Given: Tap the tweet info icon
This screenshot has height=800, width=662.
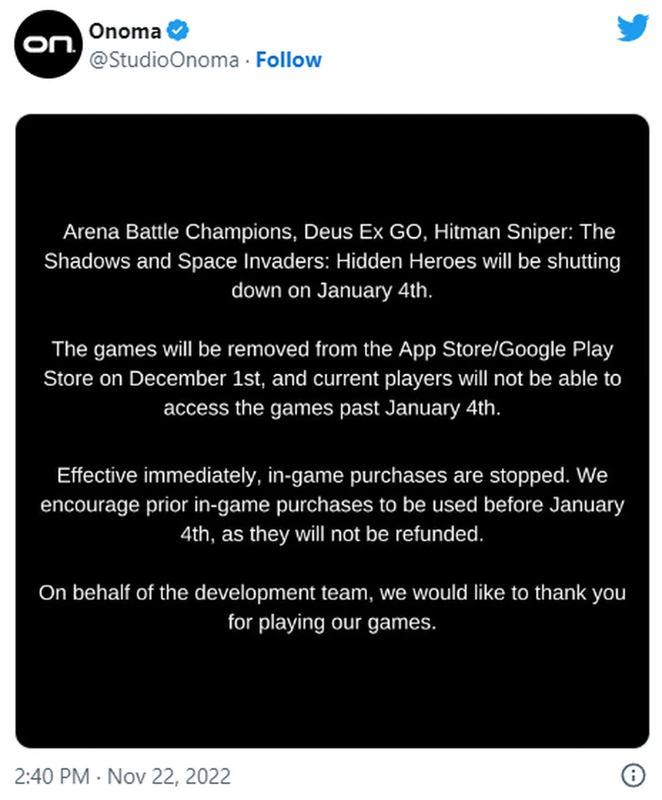Looking at the screenshot, I should (x=632, y=775).
